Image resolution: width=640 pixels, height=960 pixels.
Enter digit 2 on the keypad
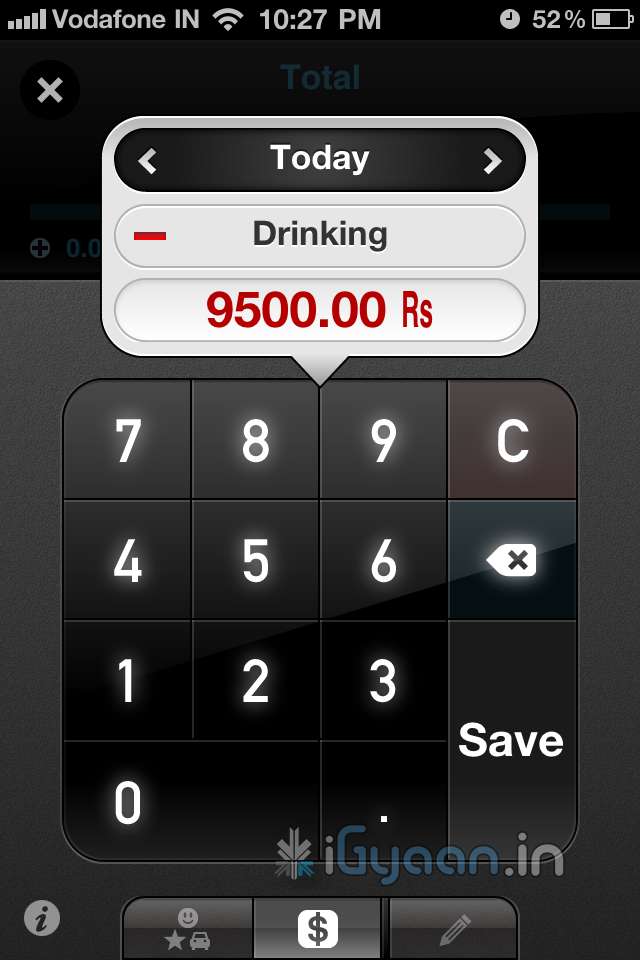click(x=256, y=682)
